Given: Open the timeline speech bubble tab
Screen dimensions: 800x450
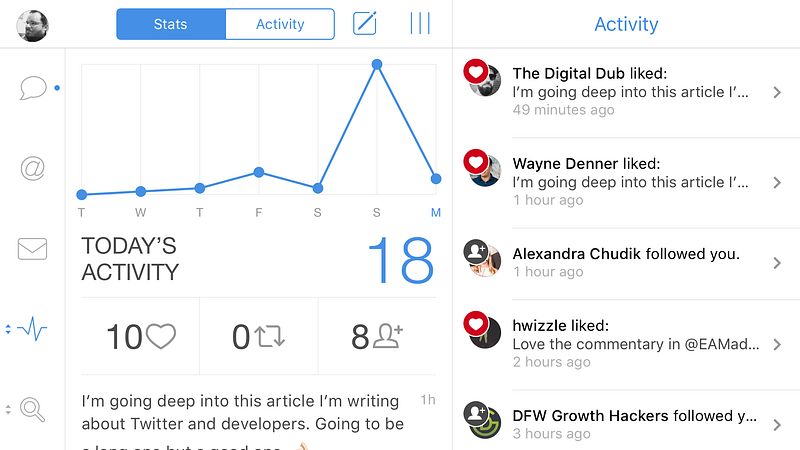Looking at the screenshot, I should [x=32, y=88].
